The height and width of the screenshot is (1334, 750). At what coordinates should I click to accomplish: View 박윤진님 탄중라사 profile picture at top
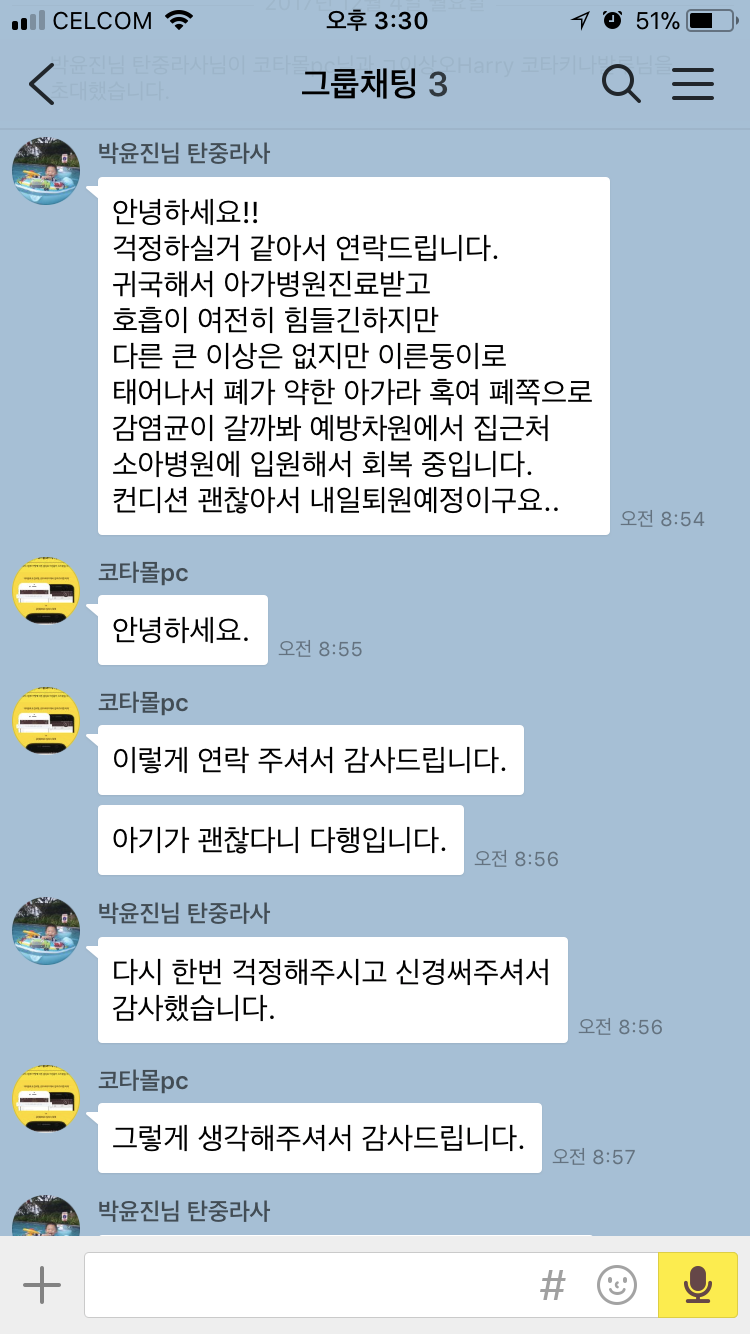(46, 171)
